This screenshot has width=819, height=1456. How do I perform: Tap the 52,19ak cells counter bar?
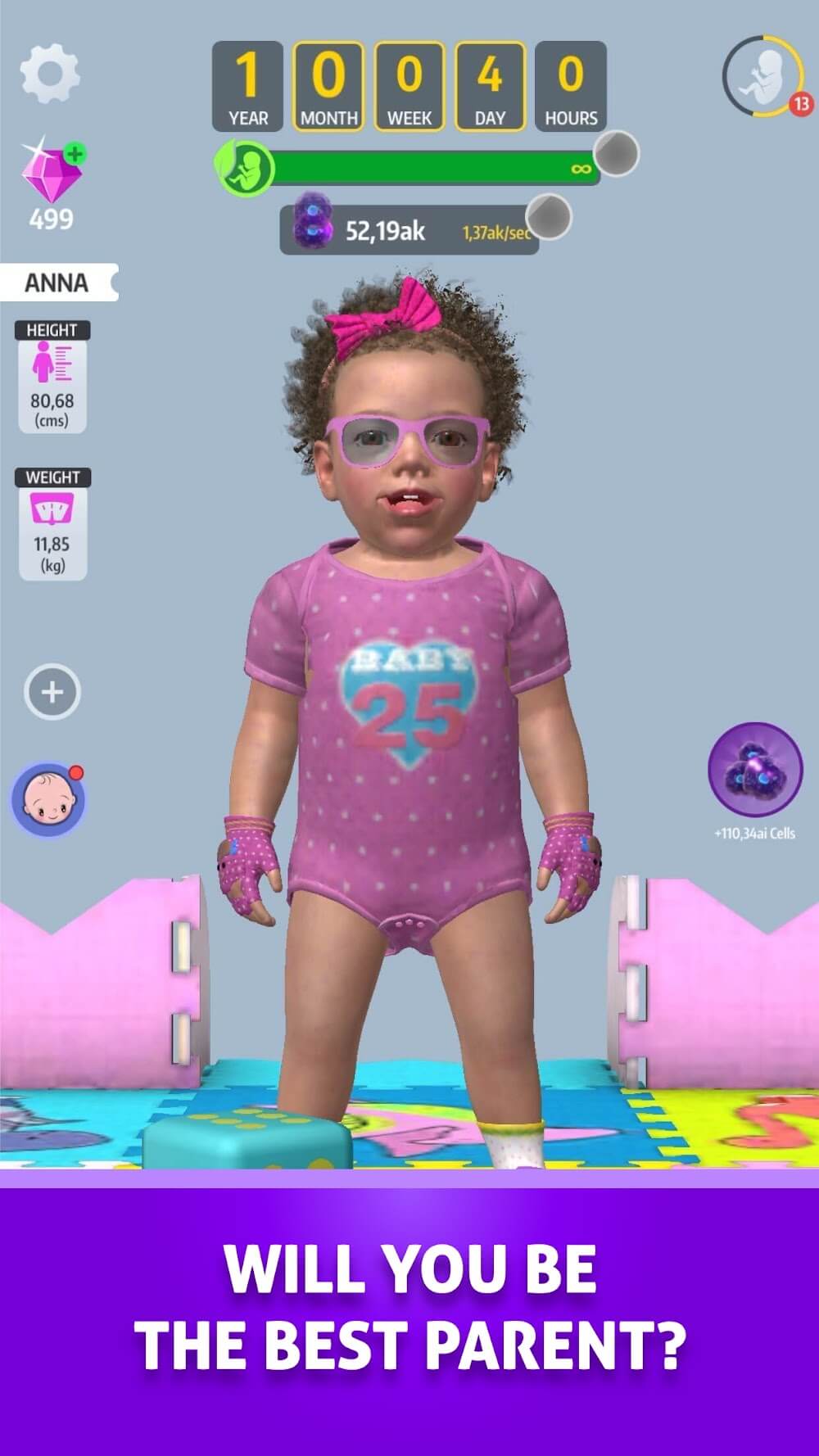pos(409,231)
